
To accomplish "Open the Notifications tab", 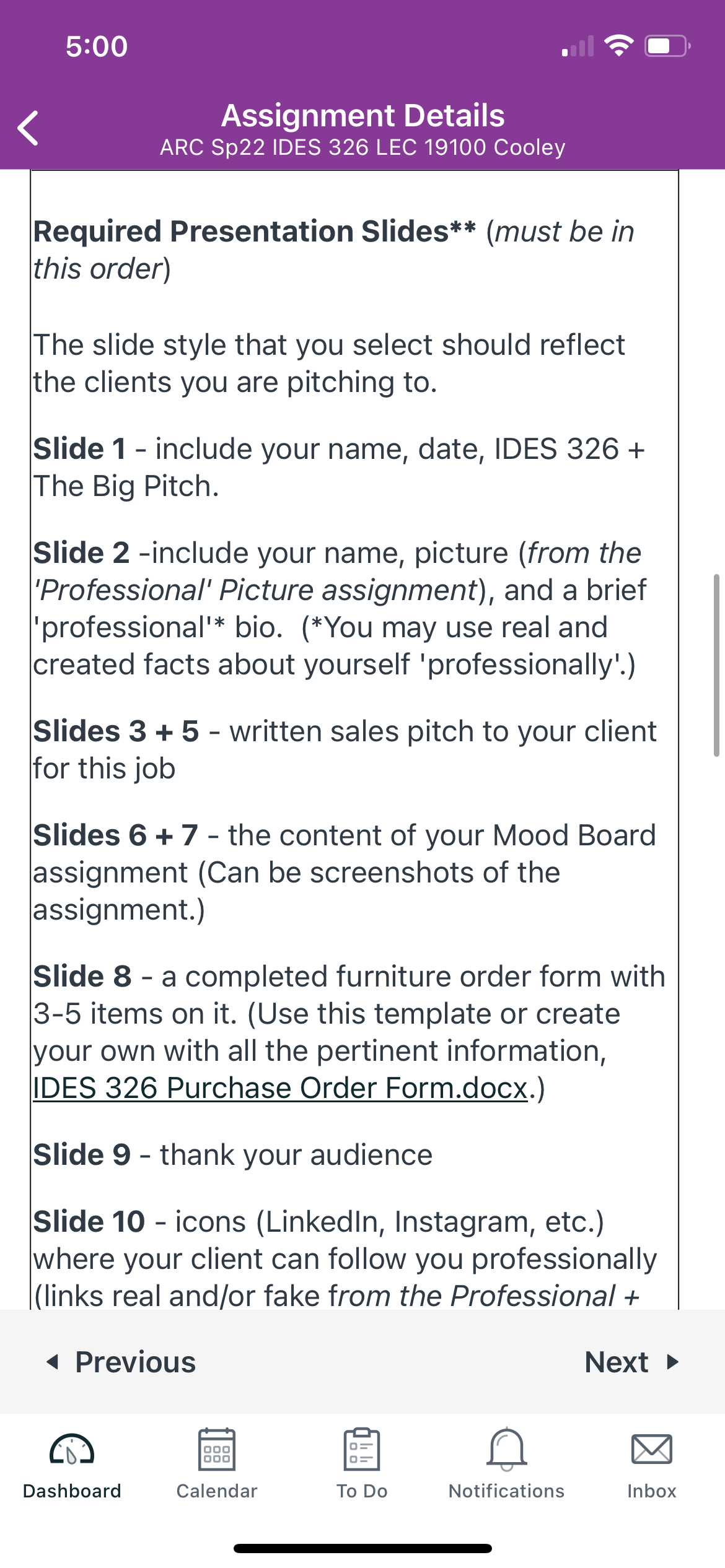I will click(507, 1464).
